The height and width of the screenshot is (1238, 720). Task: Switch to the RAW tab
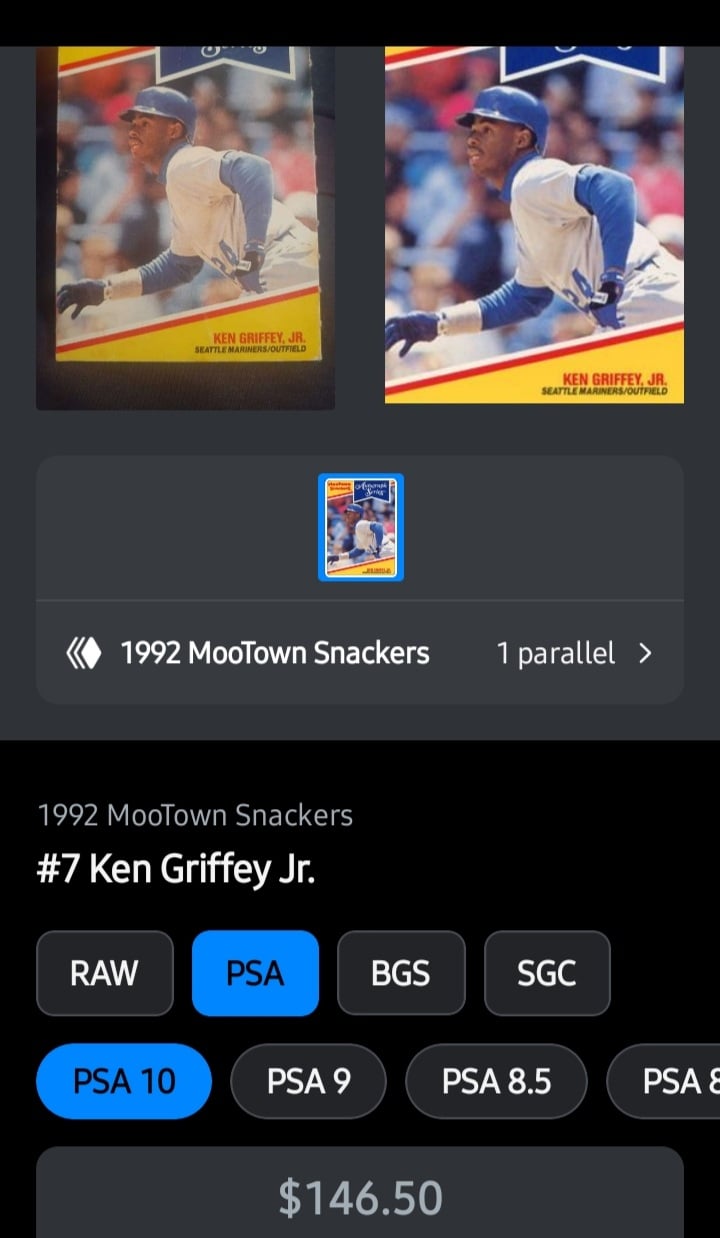tap(105, 973)
